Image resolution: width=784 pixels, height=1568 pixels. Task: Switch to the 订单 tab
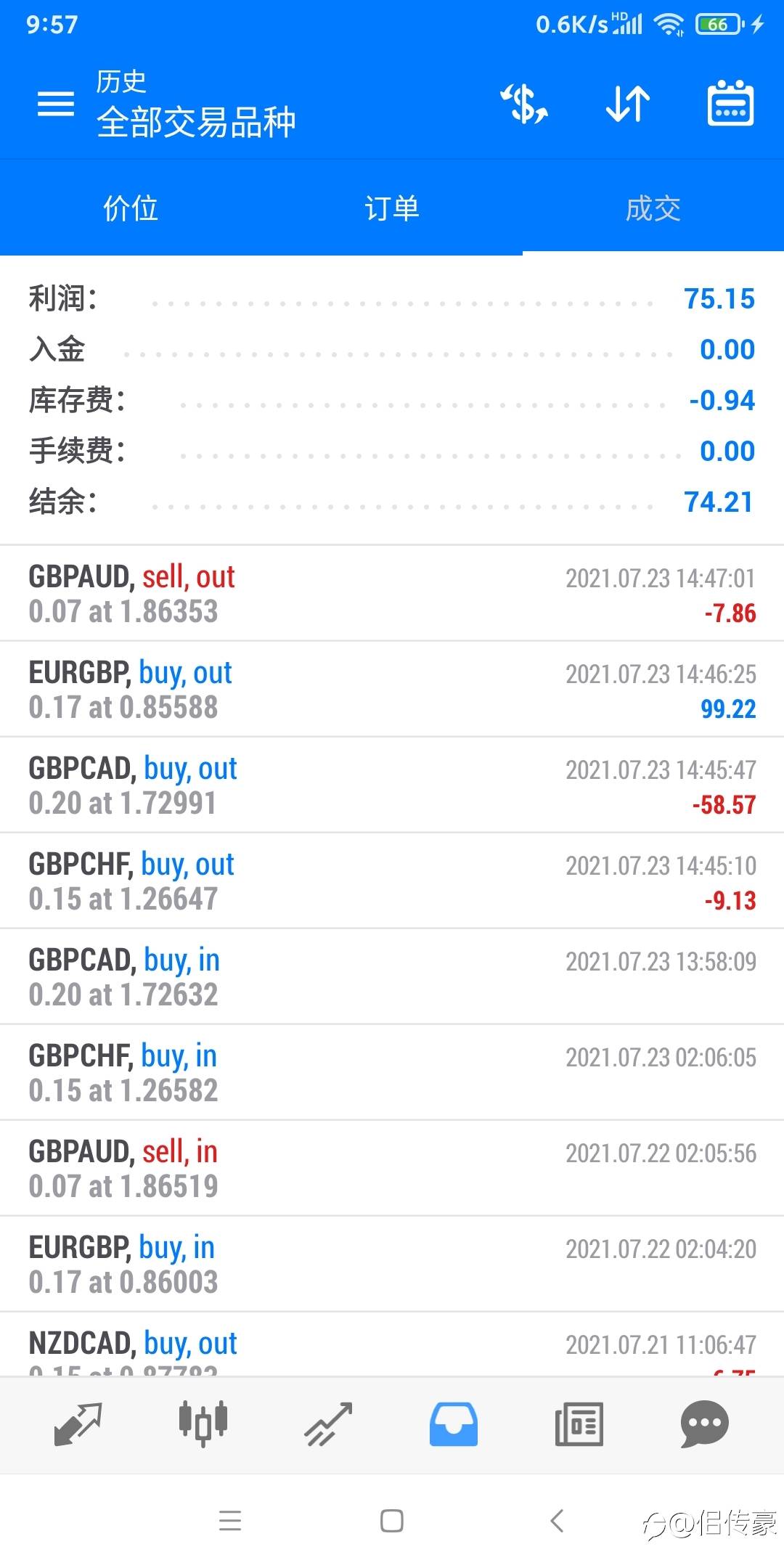(x=392, y=208)
